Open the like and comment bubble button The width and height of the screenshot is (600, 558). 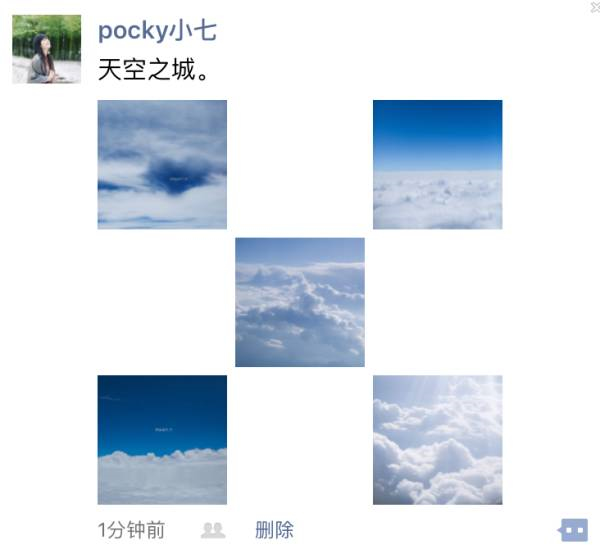[573, 530]
